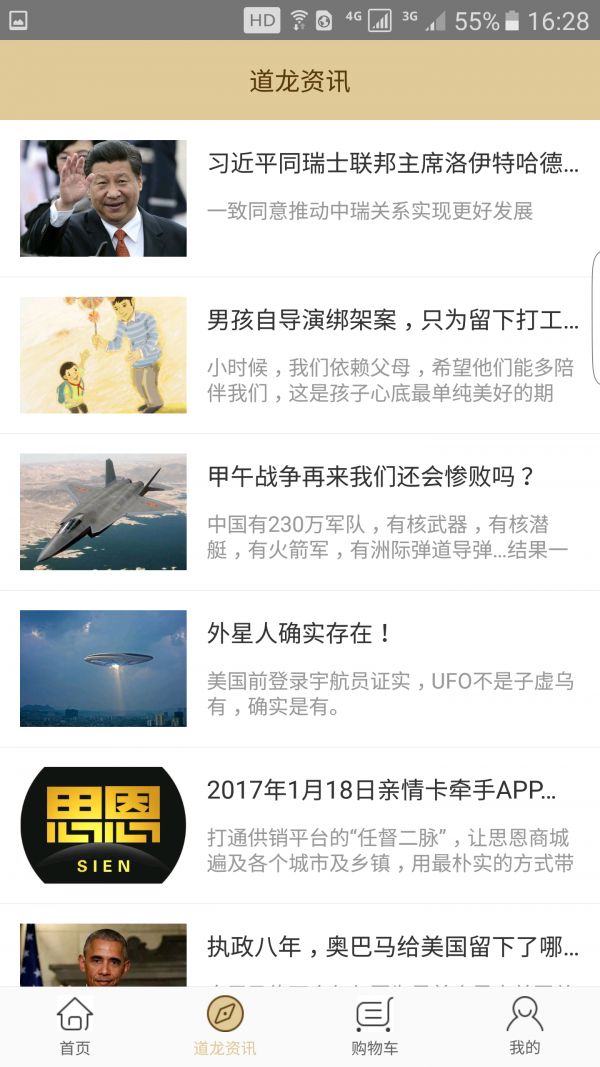Select the 道龙资讯 tab
The height and width of the screenshot is (1067, 600).
coord(225,1027)
